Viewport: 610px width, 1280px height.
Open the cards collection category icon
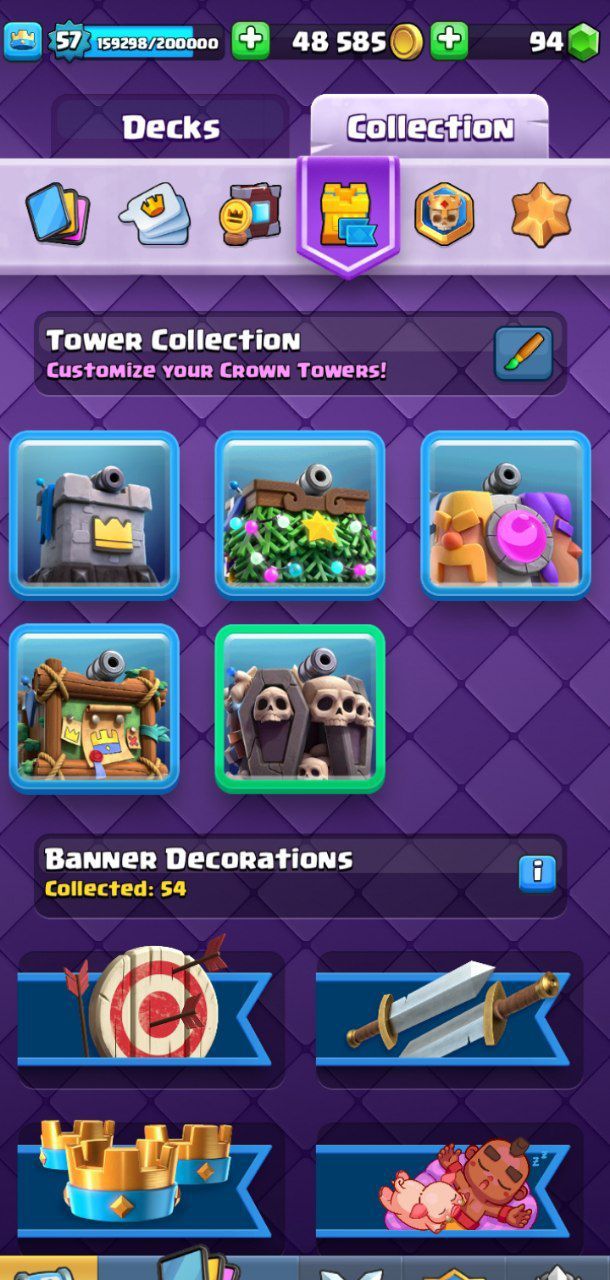point(57,213)
